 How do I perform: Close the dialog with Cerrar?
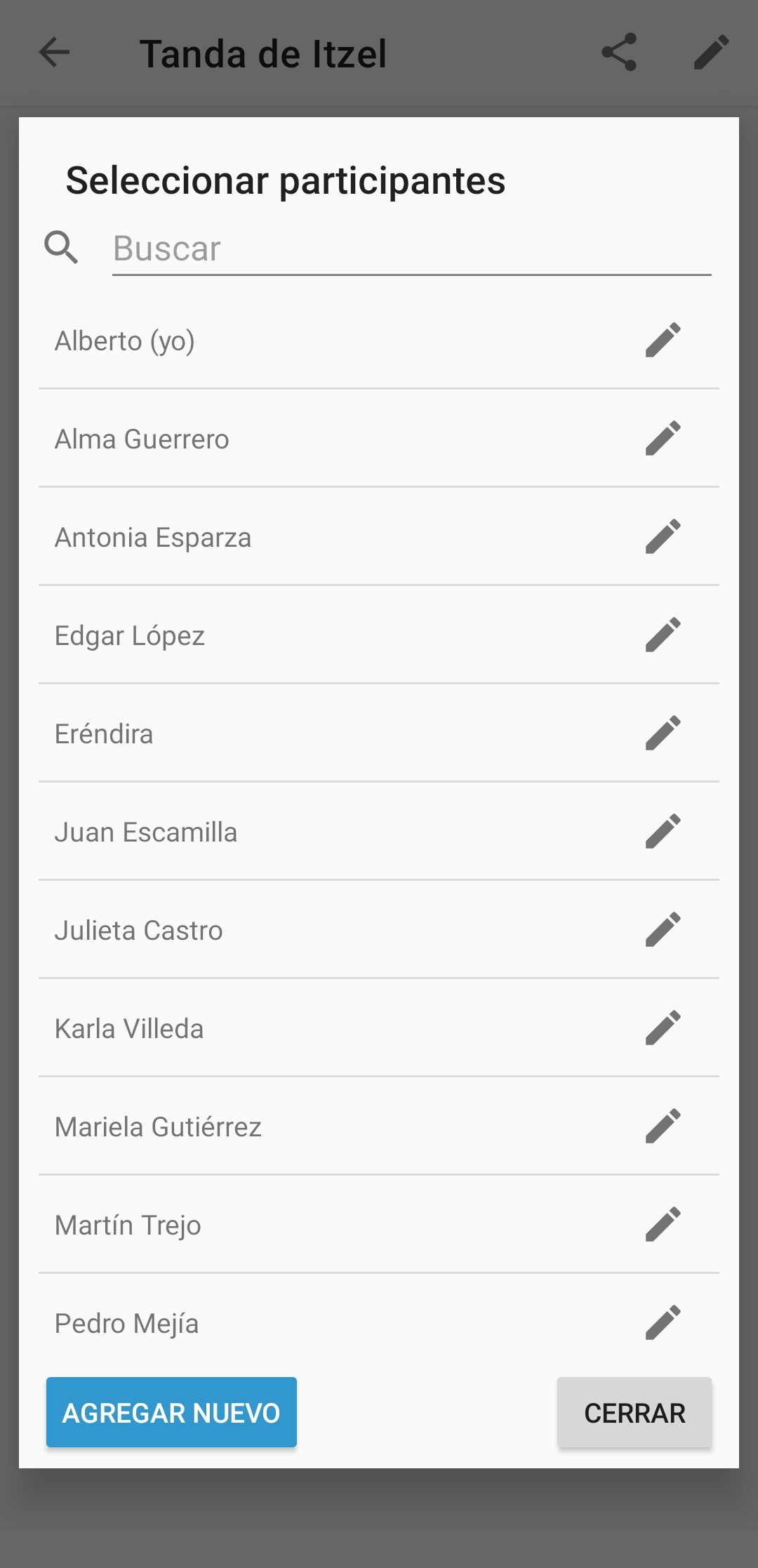[634, 1412]
